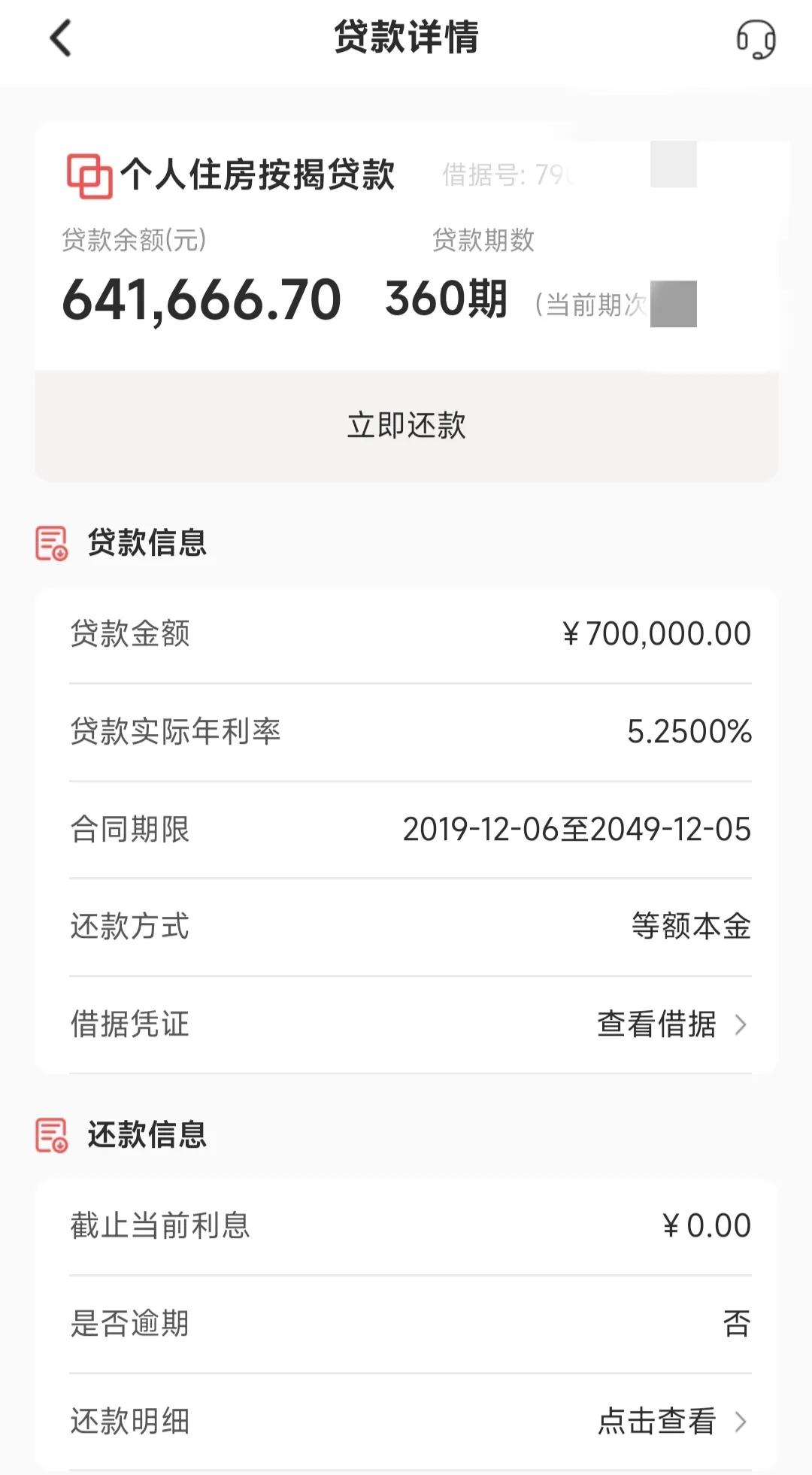
Task: Tap the 合同期限 contract period row
Action: [406, 830]
